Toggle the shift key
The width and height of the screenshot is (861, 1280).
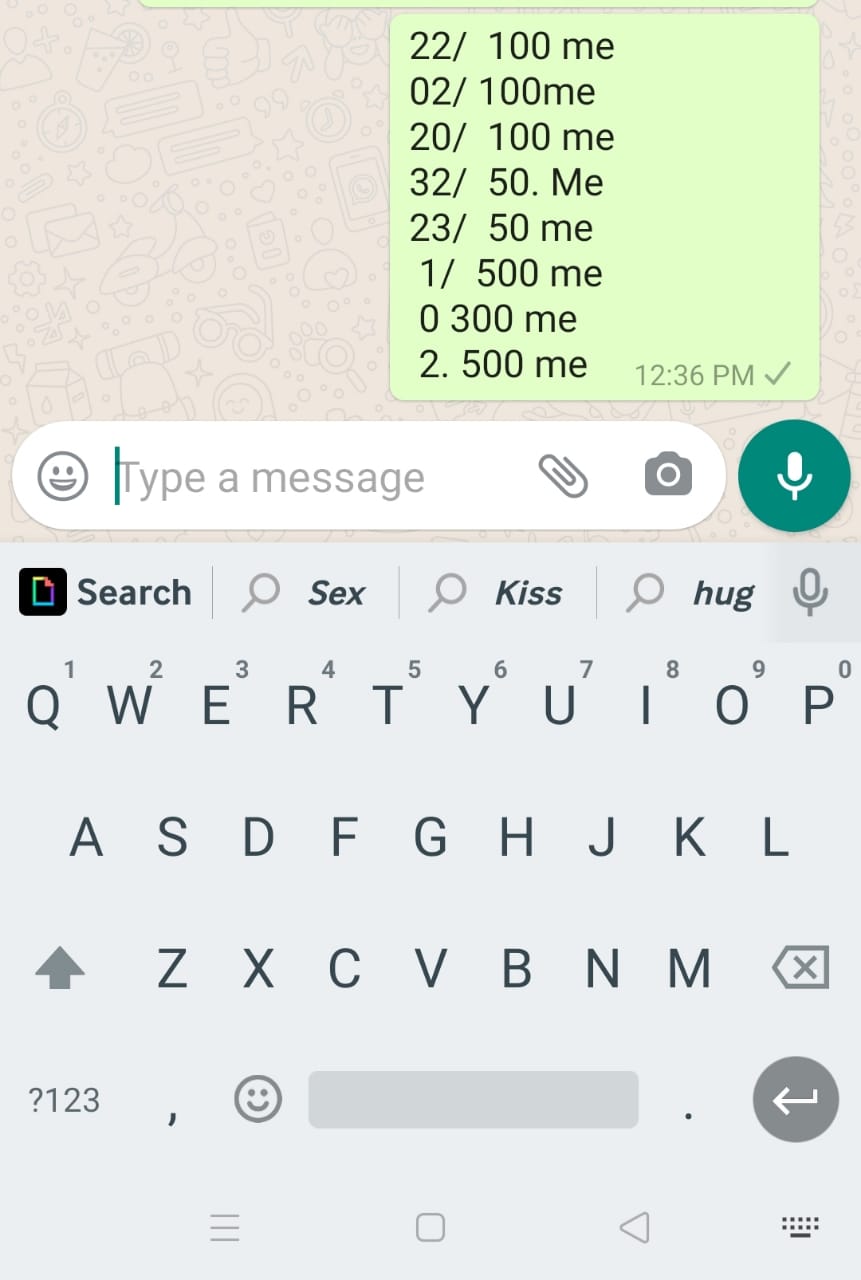pos(60,968)
